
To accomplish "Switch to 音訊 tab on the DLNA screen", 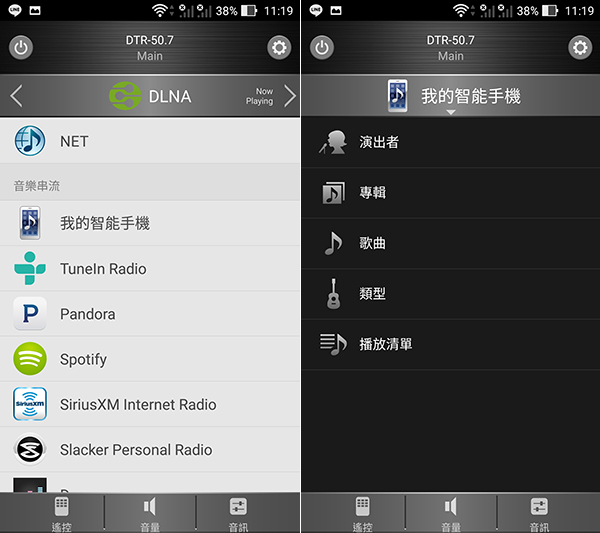I will click(238, 512).
